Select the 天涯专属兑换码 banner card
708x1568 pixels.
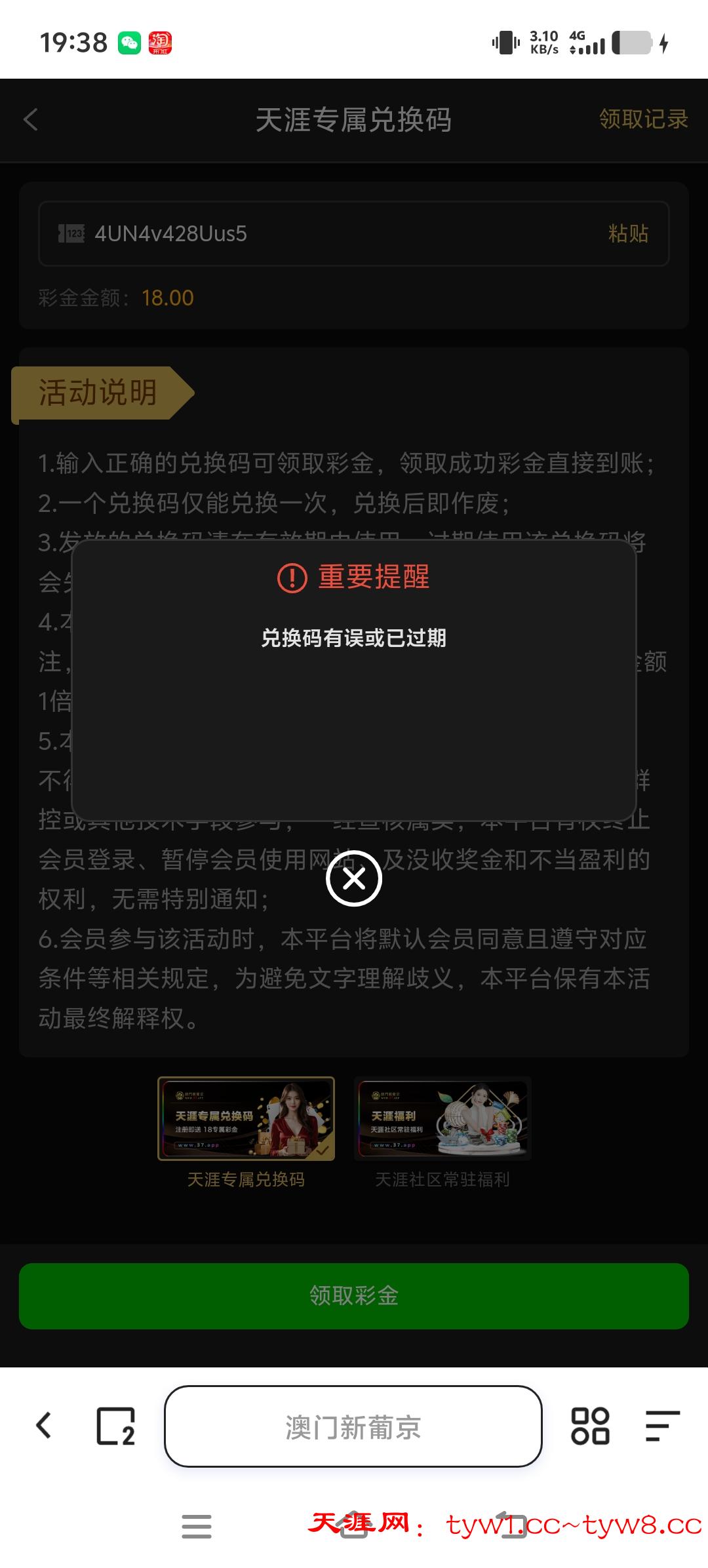click(246, 1119)
